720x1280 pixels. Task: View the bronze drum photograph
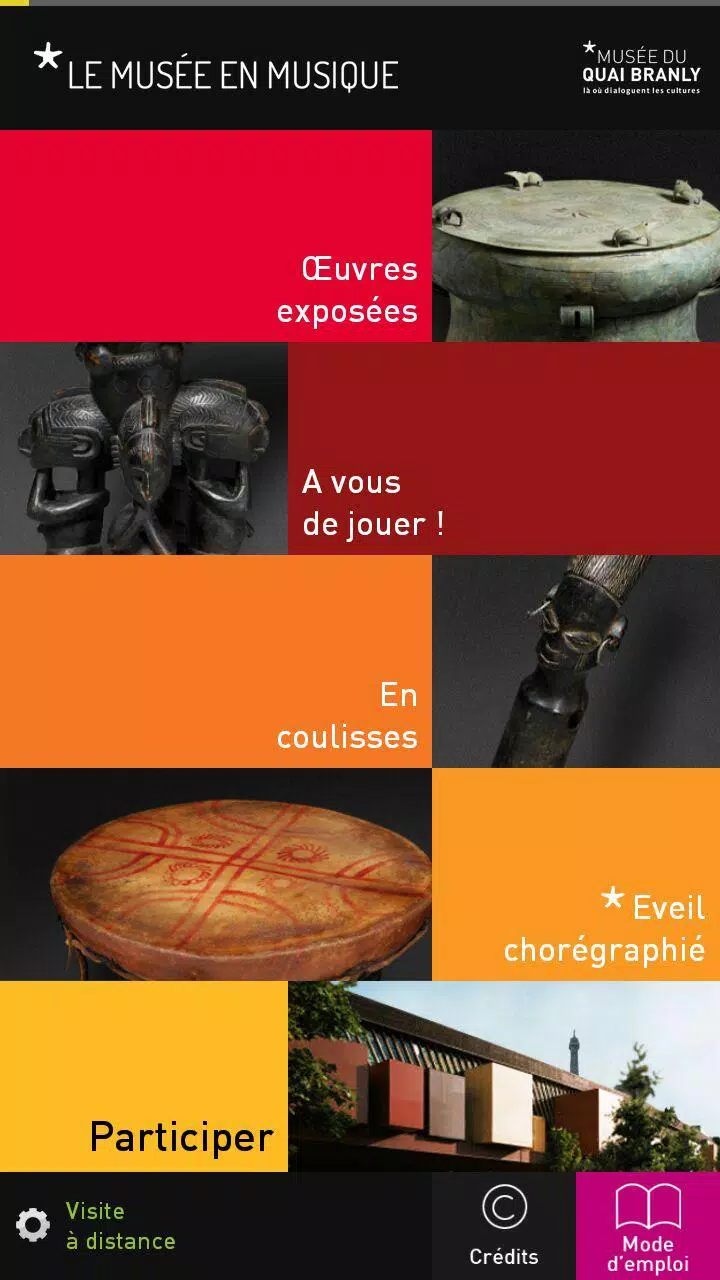tap(575, 235)
